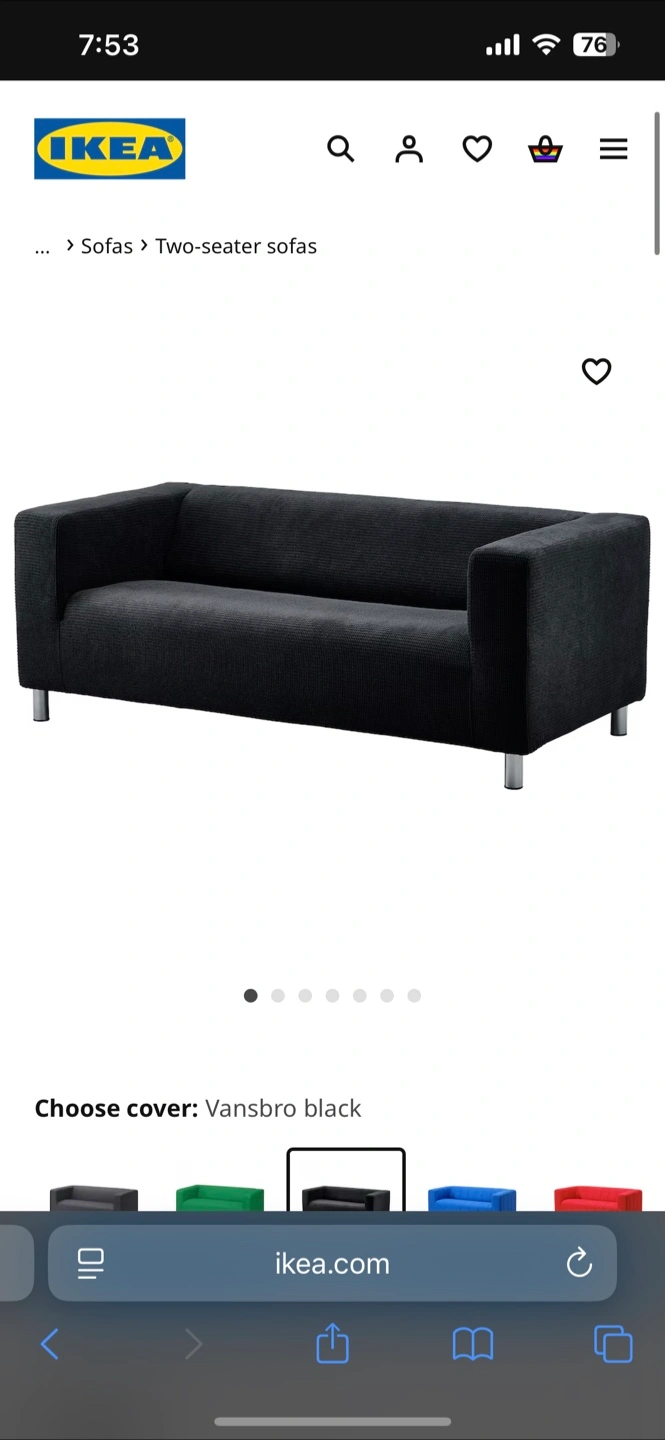Tap the Safari share button
Image resolution: width=665 pixels, height=1440 pixels.
[x=332, y=1343]
